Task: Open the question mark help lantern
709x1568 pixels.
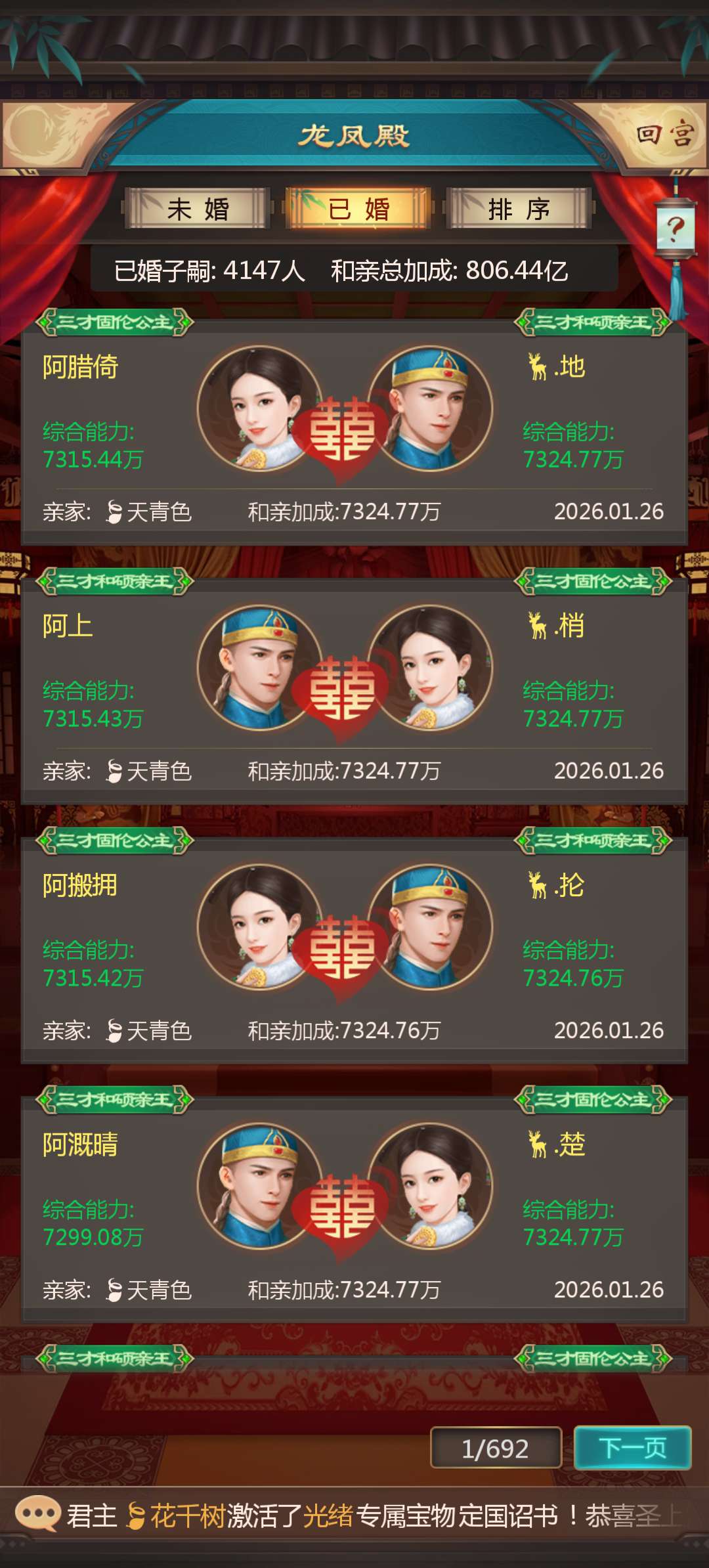Action: pyautogui.click(x=675, y=230)
